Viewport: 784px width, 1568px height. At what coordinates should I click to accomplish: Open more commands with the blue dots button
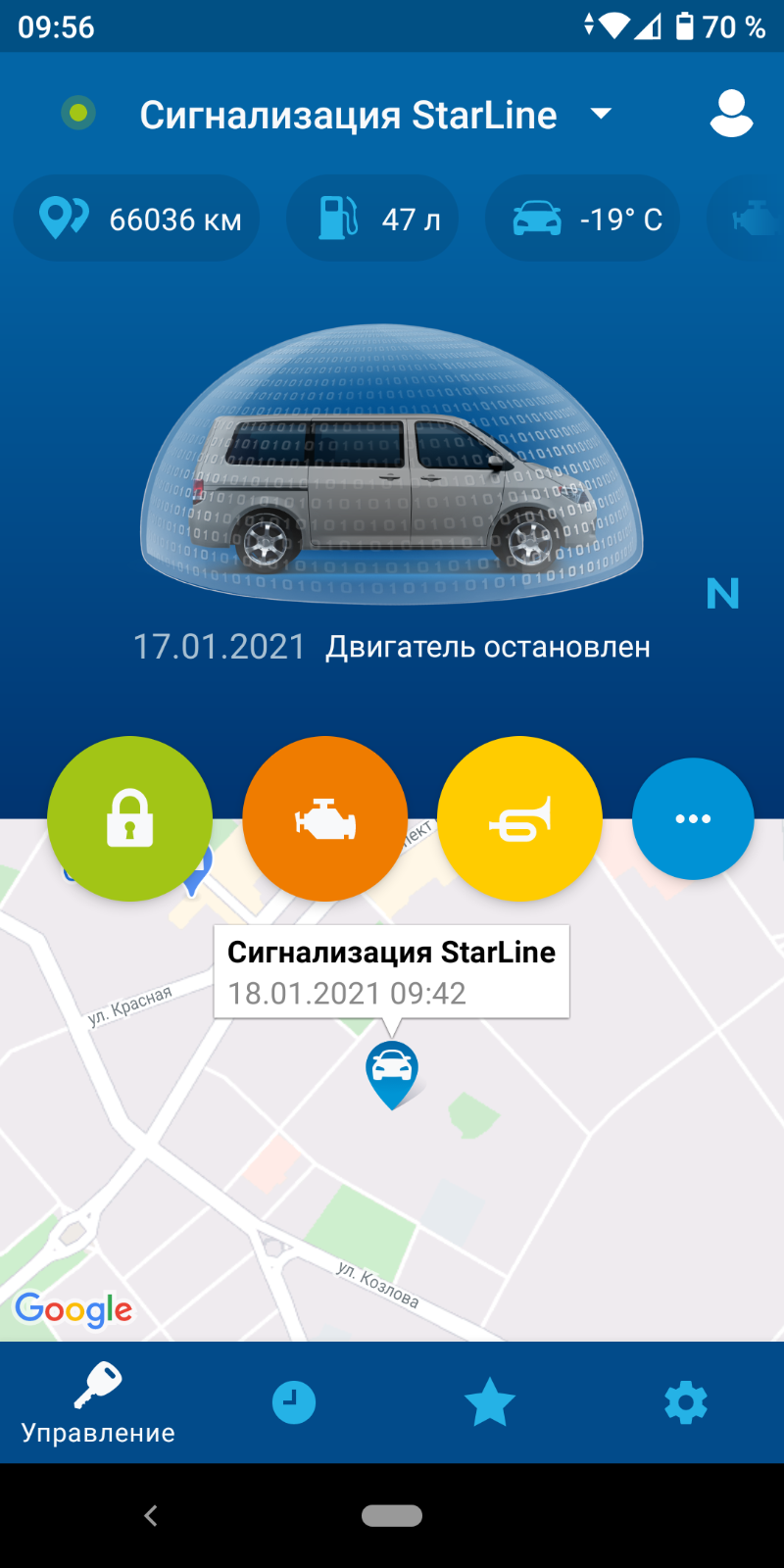click(693, 818)
